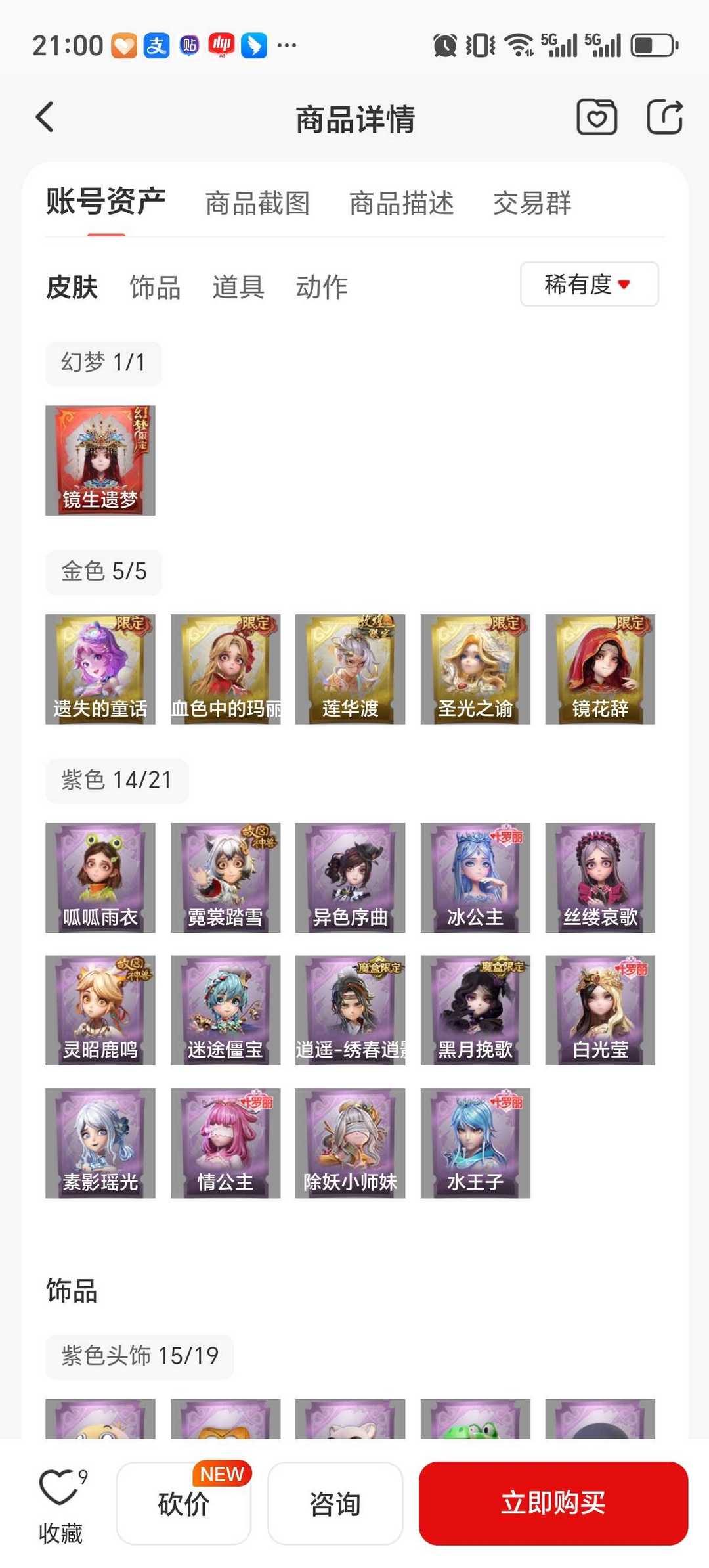The image size is (709, 1568).
Task: Switch to the 商品描述 tab
Action: (401, 203)
